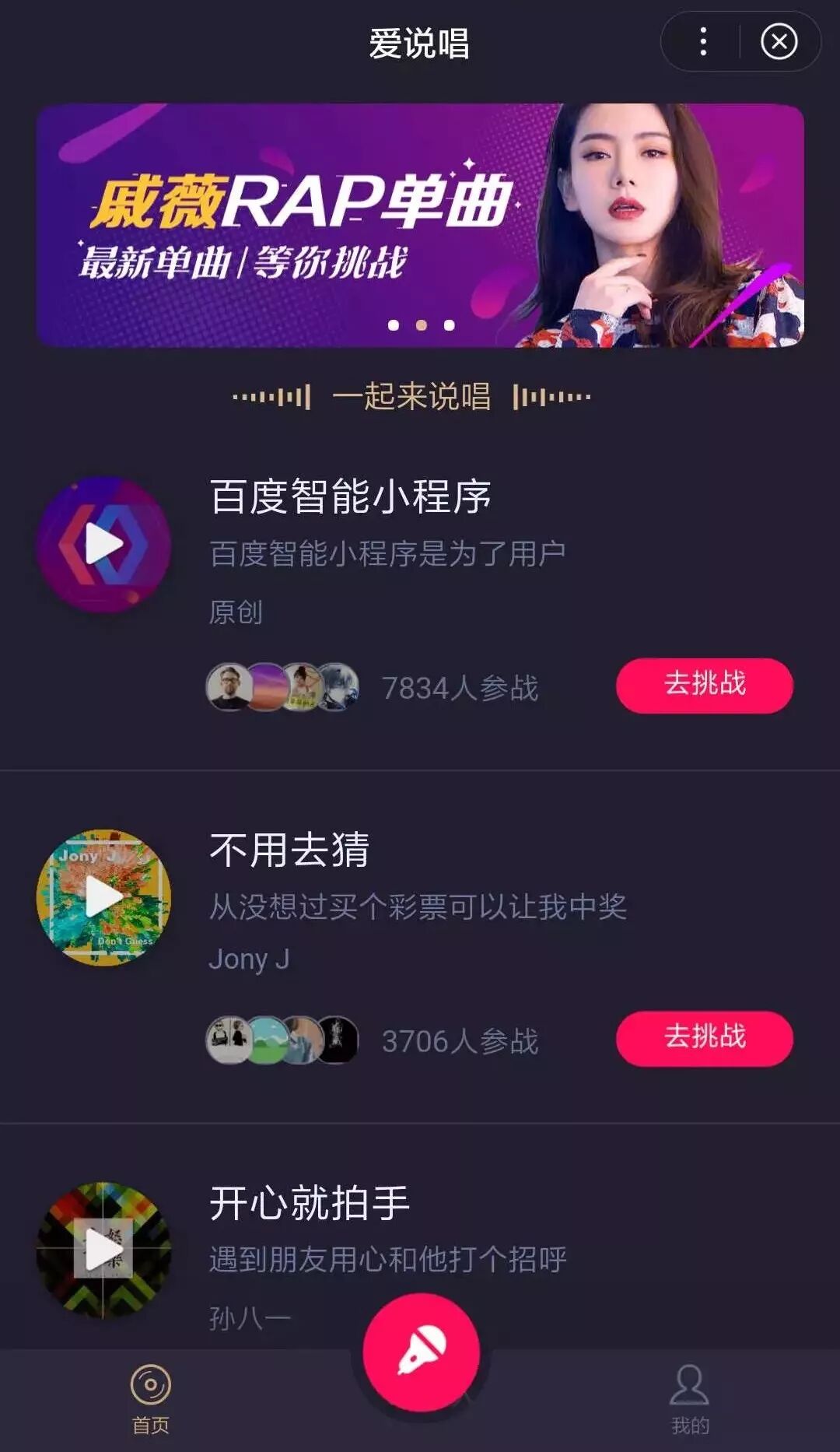Start recording with the microphone button
Image resolution: width=840 pixels, height=1452 pixels.
click(421, 1352)
